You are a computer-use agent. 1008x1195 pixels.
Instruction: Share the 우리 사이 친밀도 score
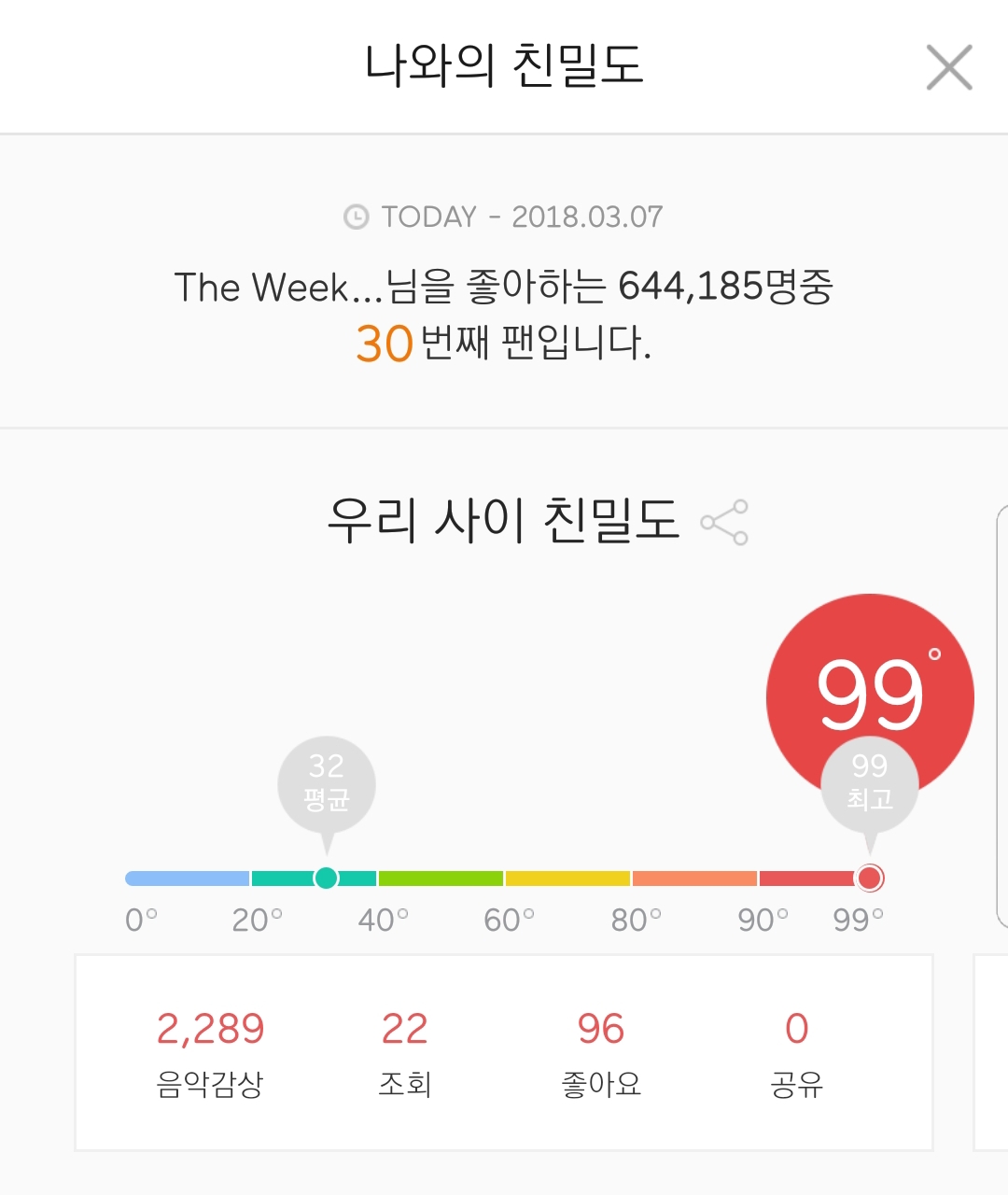pos(724,522)
